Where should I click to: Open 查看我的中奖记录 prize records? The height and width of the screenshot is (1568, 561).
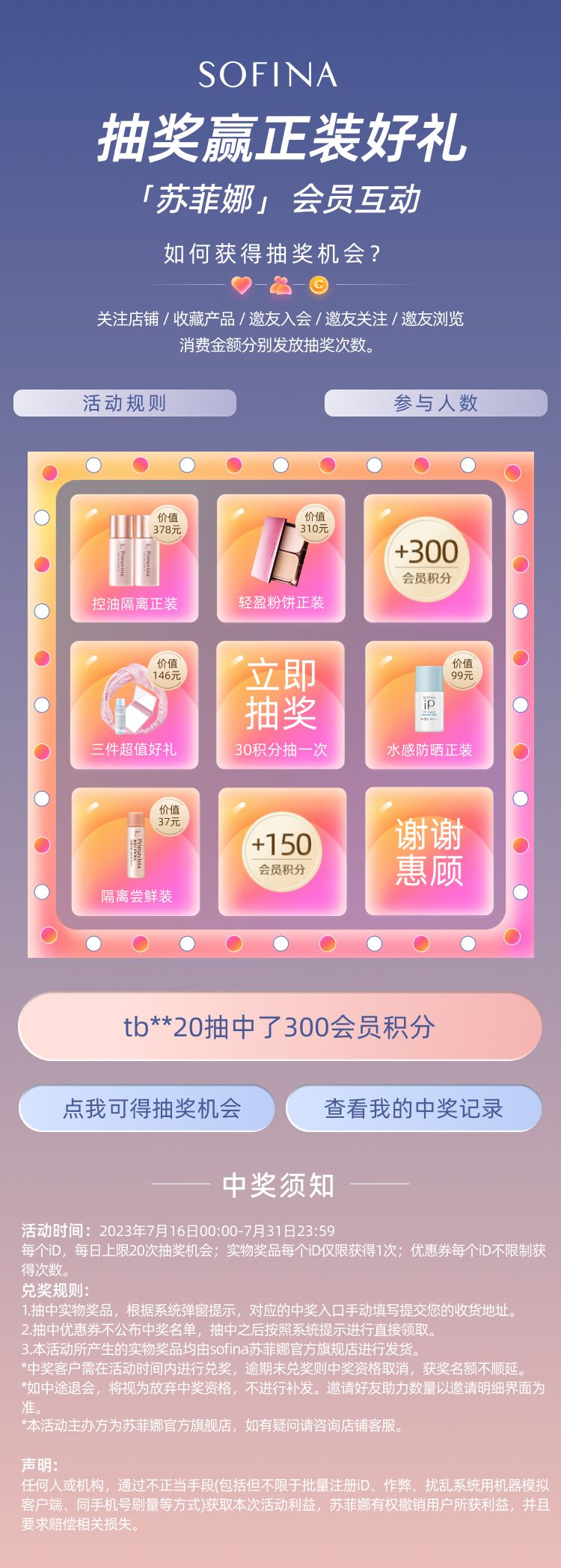(x=414, y=1108)
